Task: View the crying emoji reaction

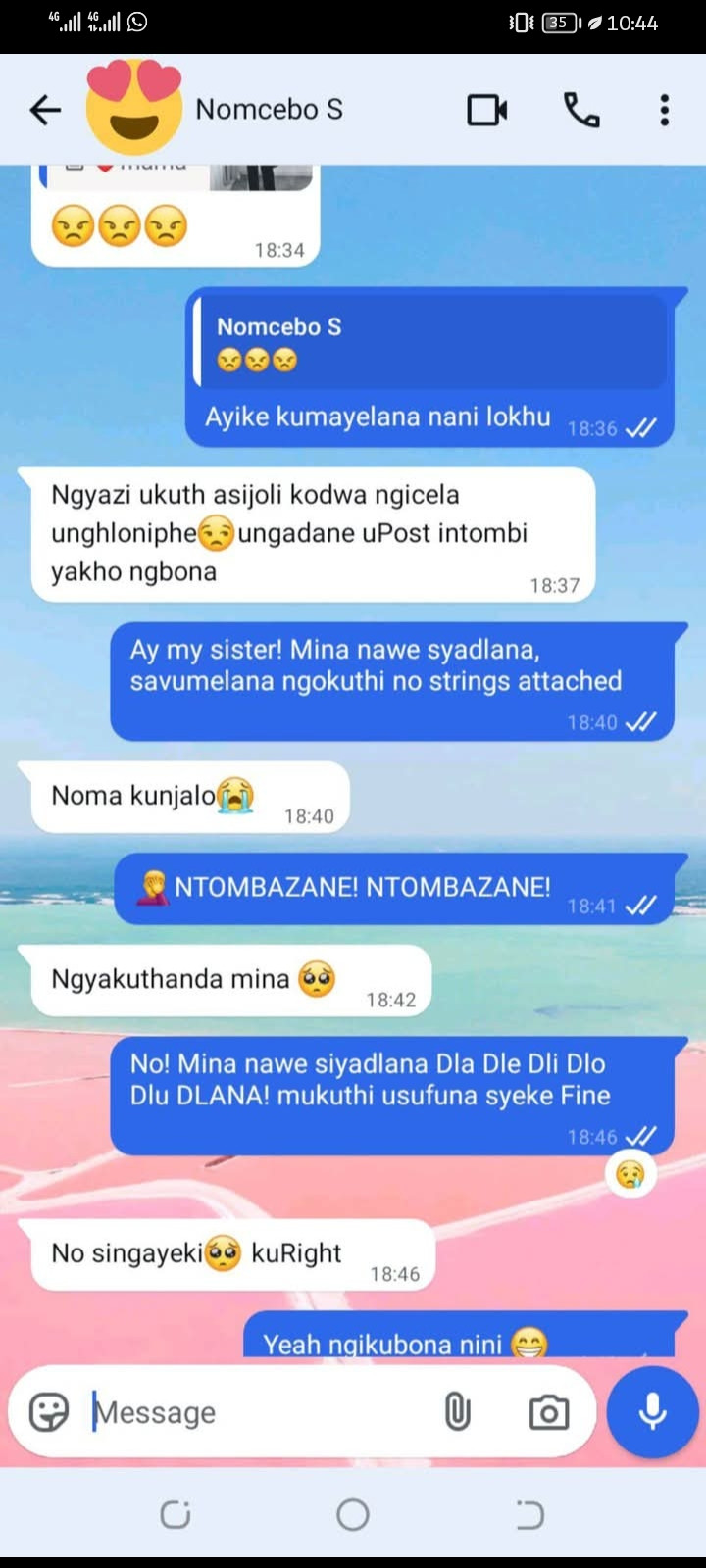Action: pyautogui.click(x=630, y=1174)
